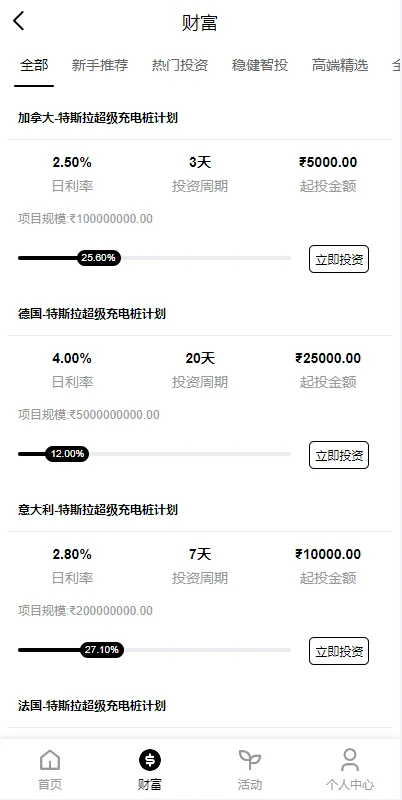Tap 立即投资 for the 德国 plan
This screenshot has height=800, width=402.
click(x=339, y=455)
